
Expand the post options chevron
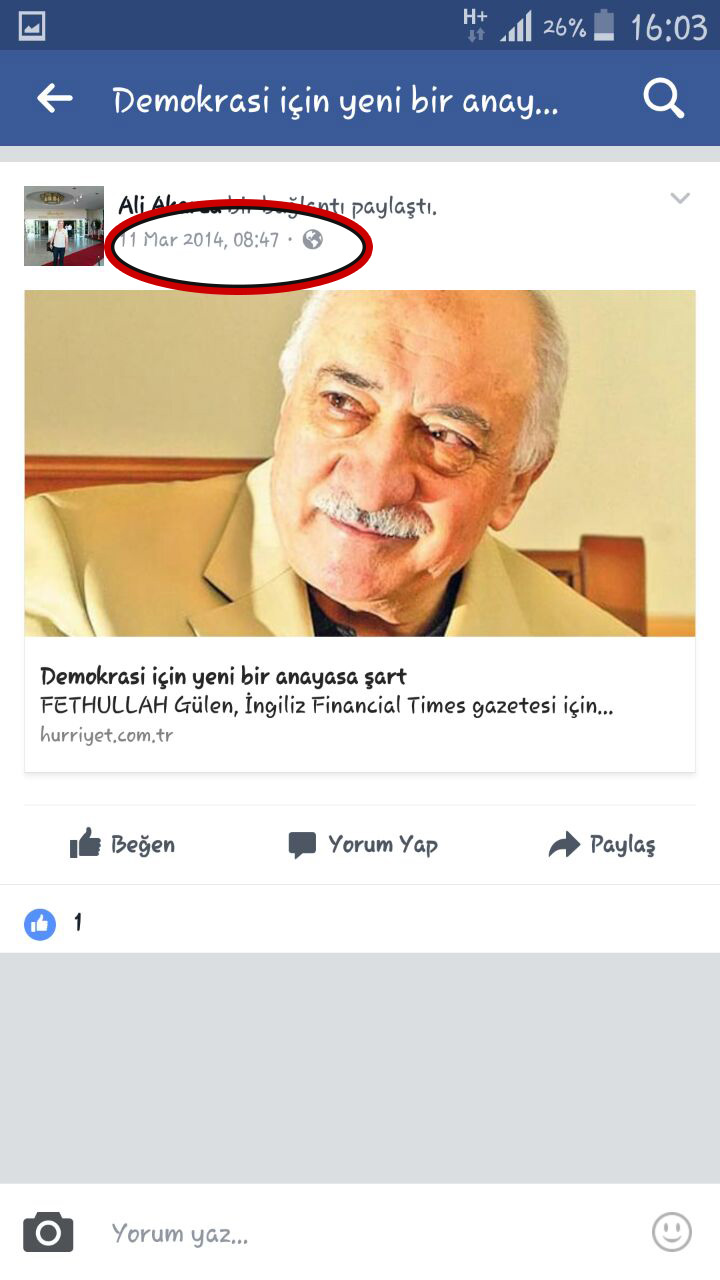[680, 198]
